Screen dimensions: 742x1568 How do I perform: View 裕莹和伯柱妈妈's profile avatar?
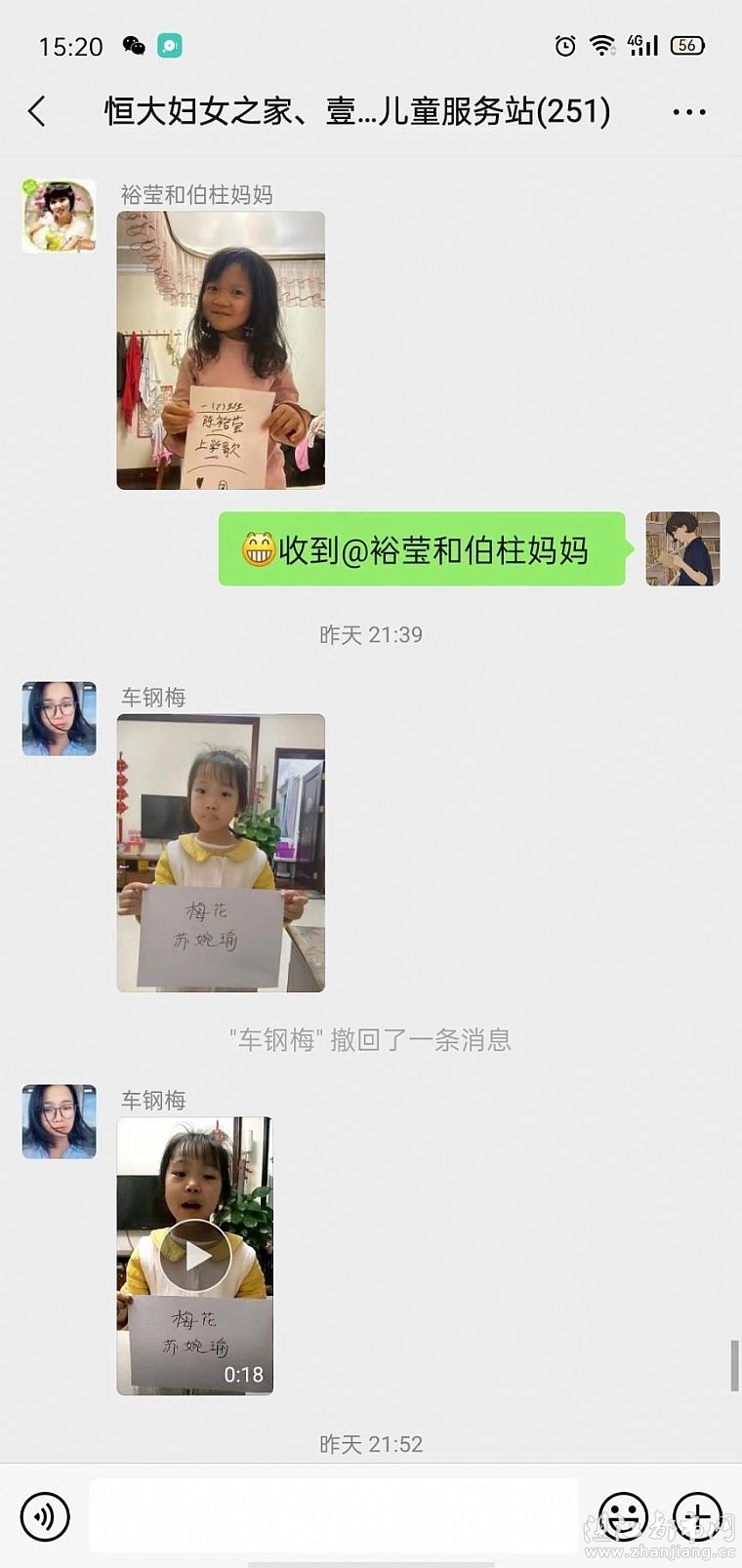click(60, 216)
